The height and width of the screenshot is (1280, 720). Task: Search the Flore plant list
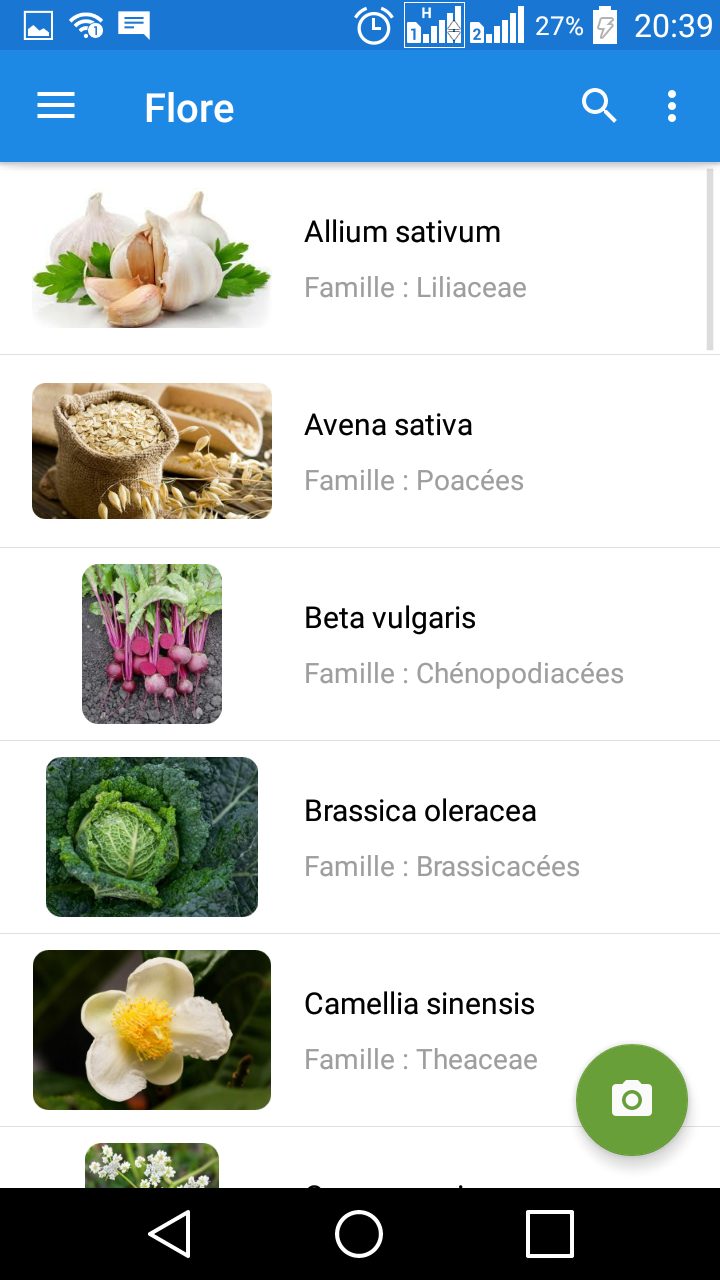[x=598, y=106]
